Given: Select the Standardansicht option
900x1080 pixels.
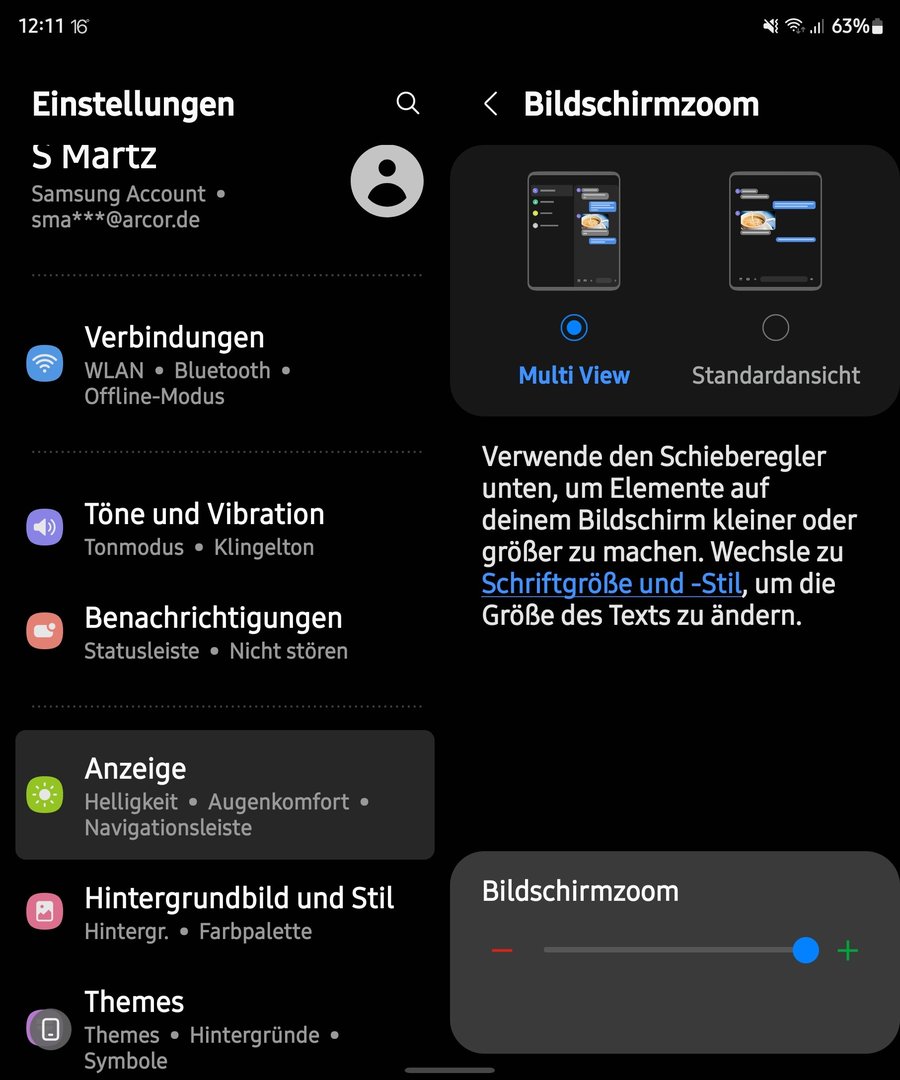Looking at the screenshot, I should coord(775,328).
